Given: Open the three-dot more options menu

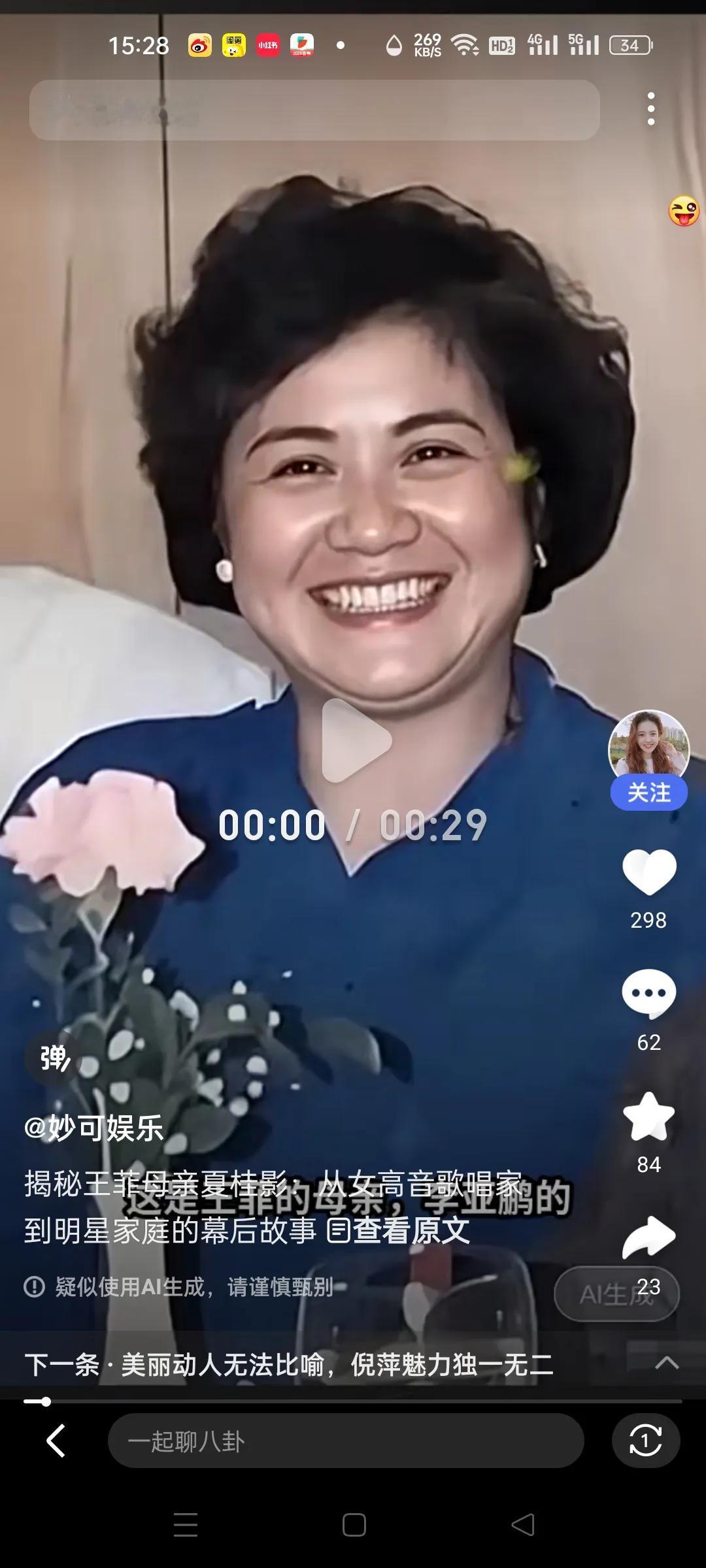Looking at the screenshot, I should click(650, 108).
